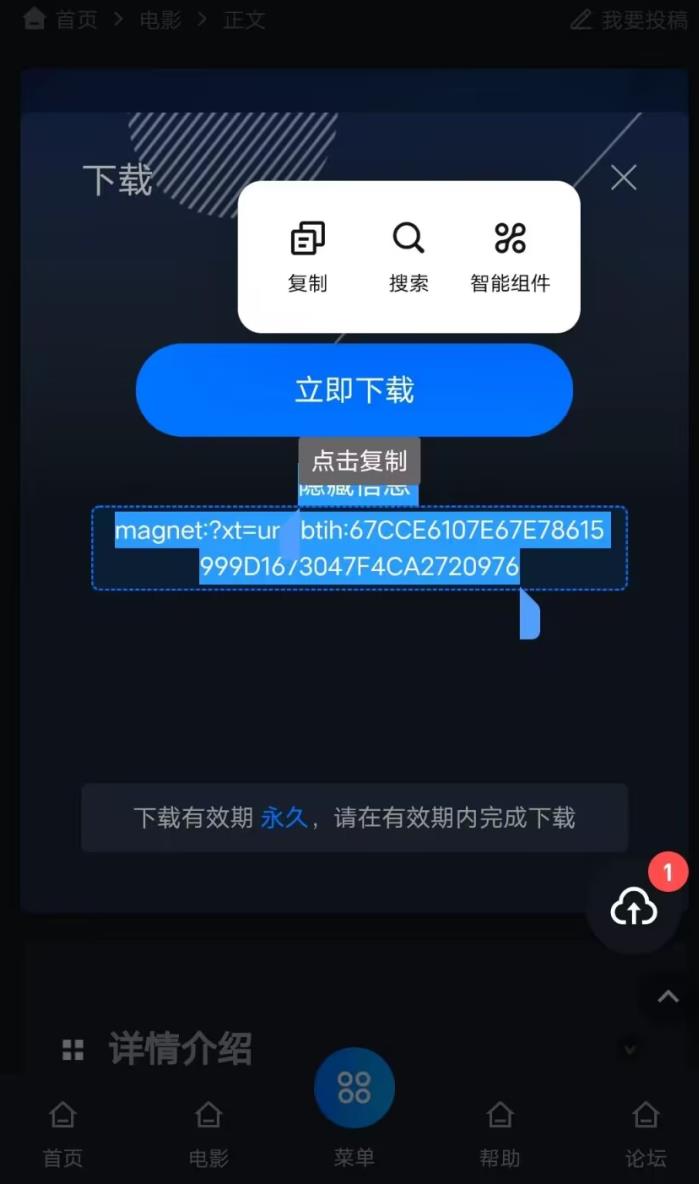Tap 复制 in the selection popup
The height and width of the screenshot is (1184, 699).
307,257
